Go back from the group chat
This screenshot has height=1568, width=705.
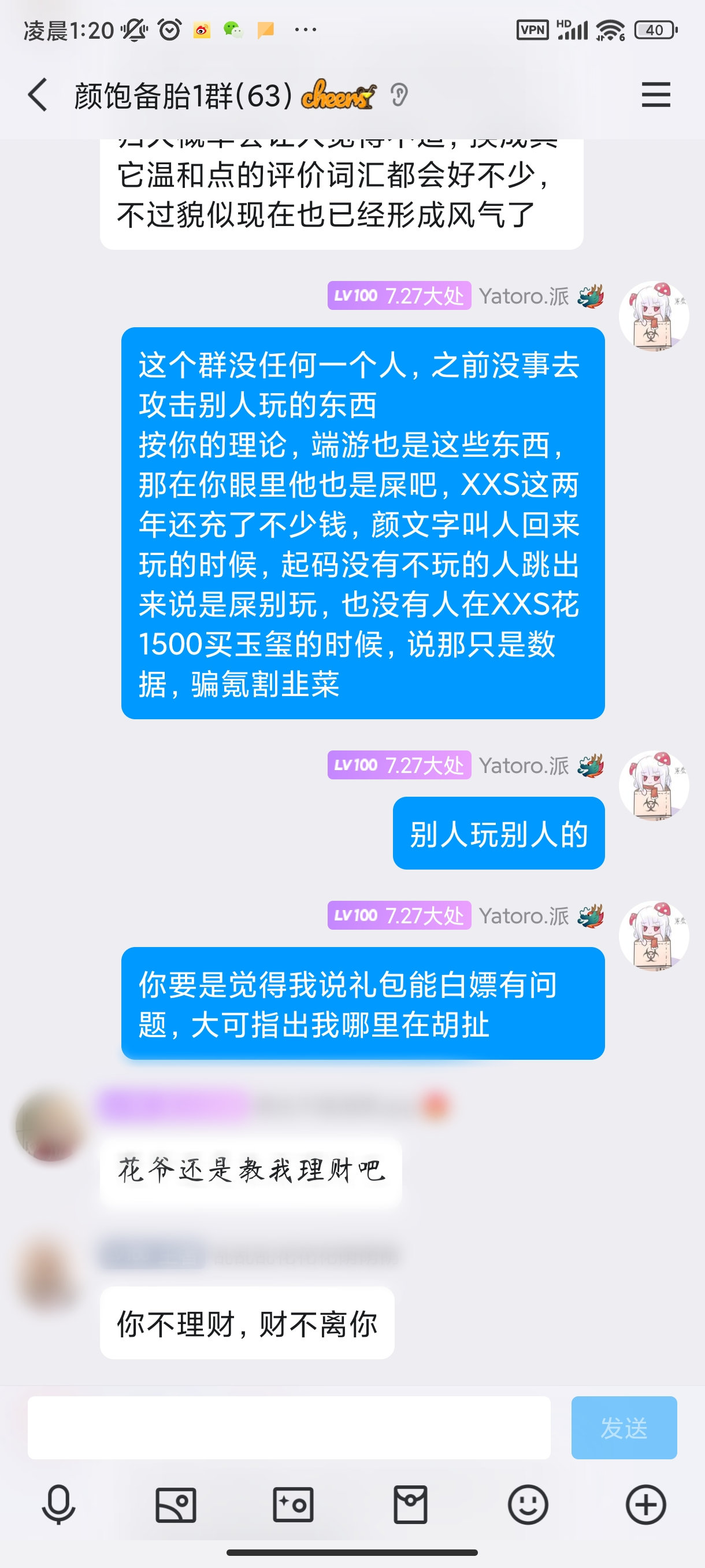pos(38,95)
